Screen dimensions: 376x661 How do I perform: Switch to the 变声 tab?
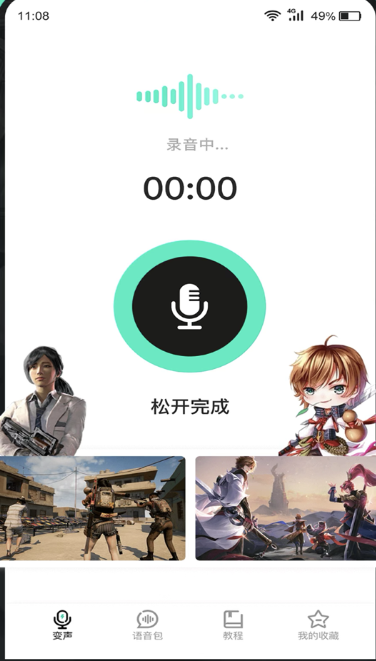62,625
